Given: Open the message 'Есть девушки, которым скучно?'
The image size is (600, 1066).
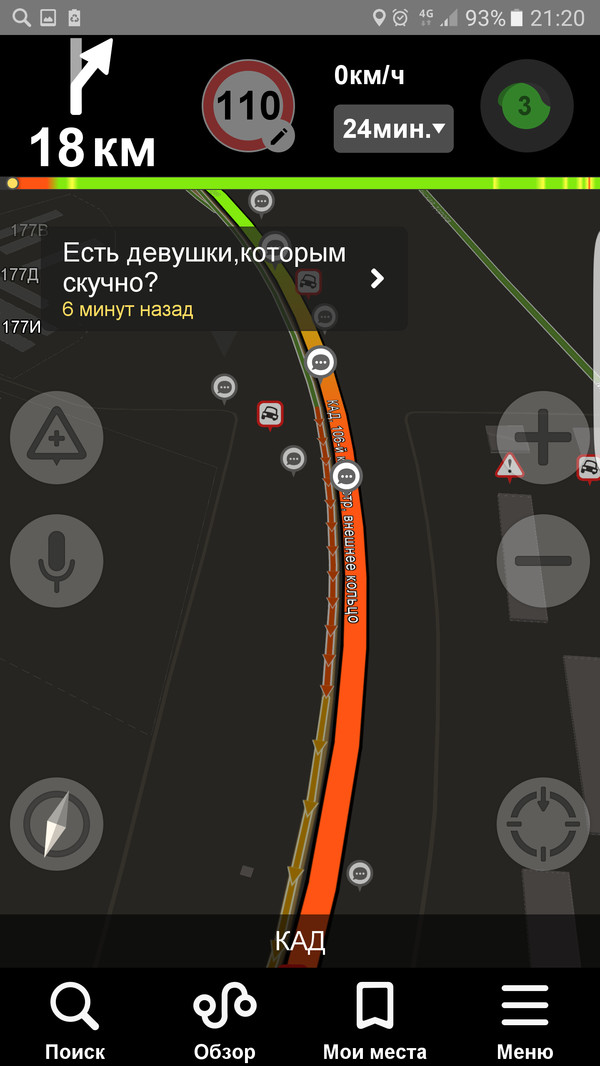Looking at the screenshot, I should pyautogui.click(x=229, y=278).
